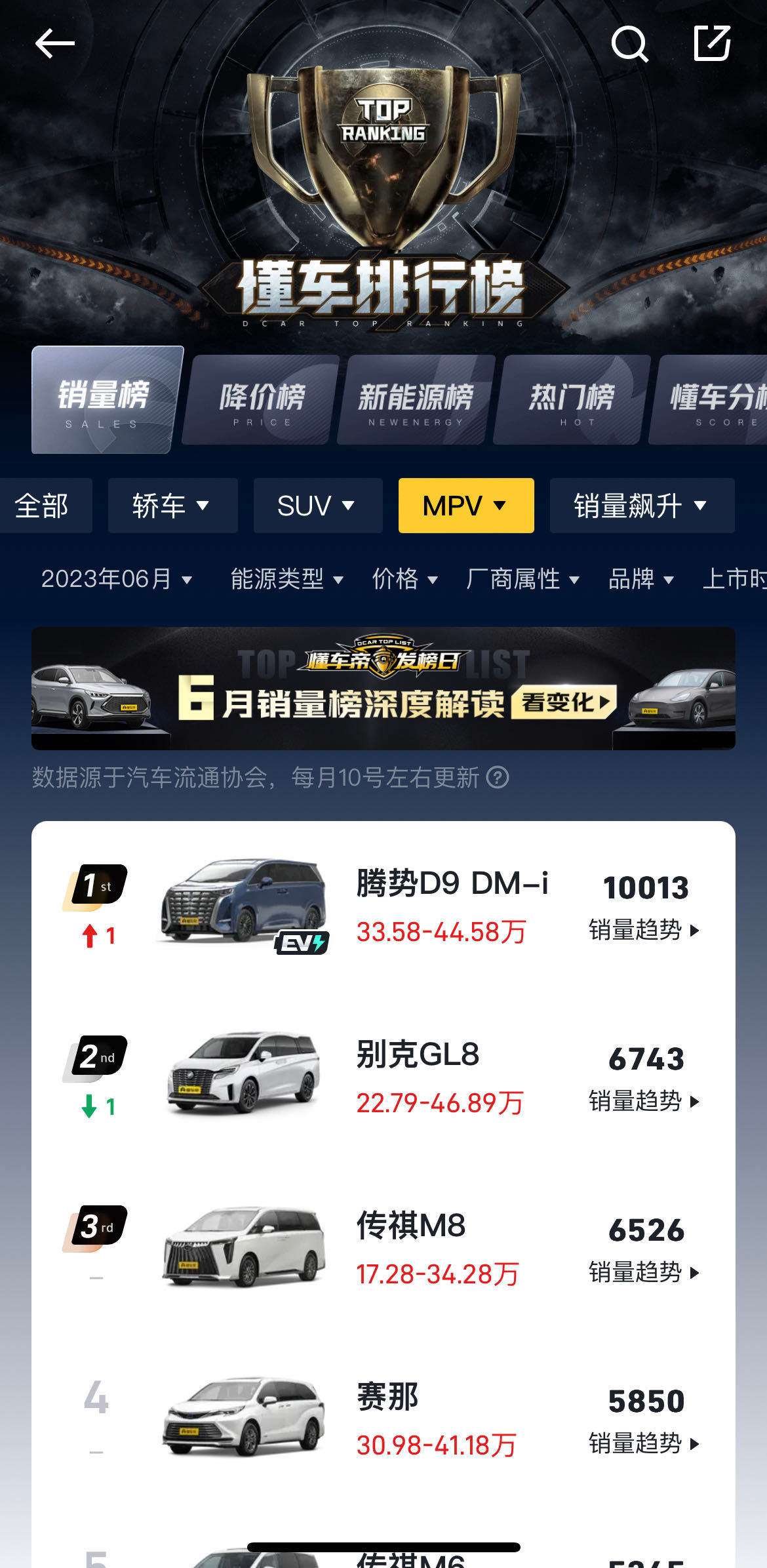Go back using the top-left arrow
The width and height of the screenshot is (767, 1568).
click(54, 44)
